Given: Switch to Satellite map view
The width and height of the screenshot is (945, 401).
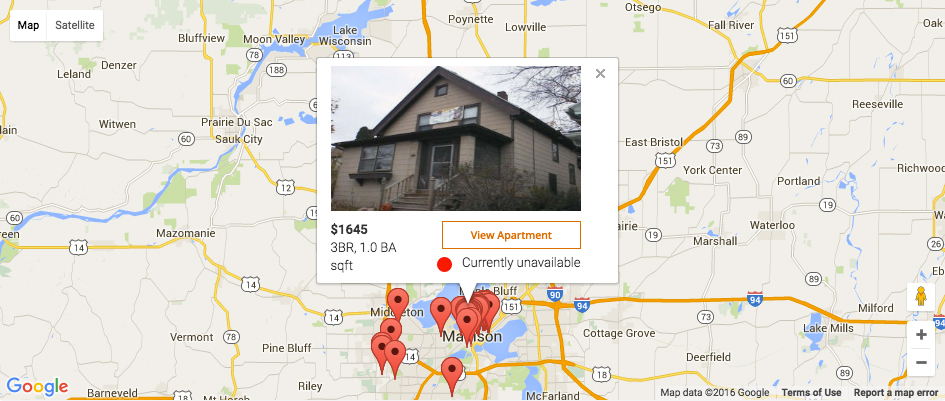Looking at the screenshot, I should (75, 24).
